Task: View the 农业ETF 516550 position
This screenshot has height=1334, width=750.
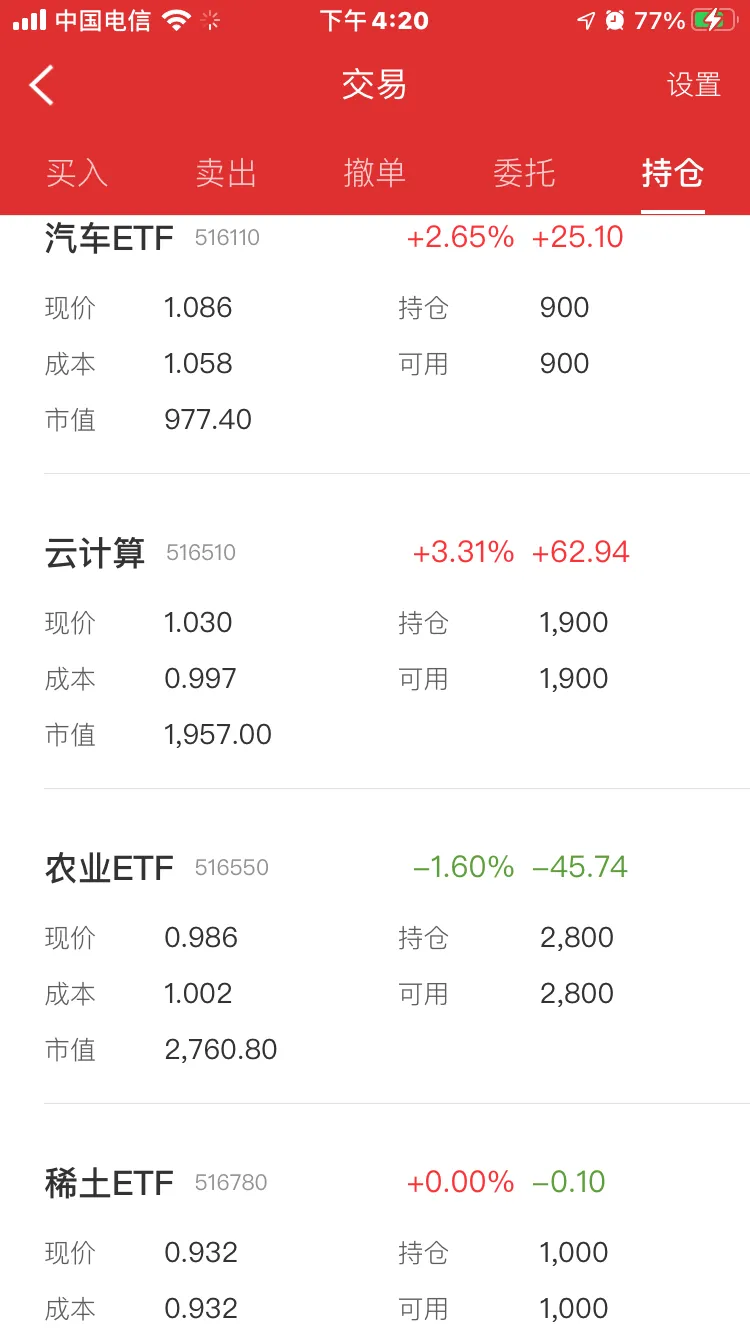Action: pyautogui.click(x=375, y=960)
